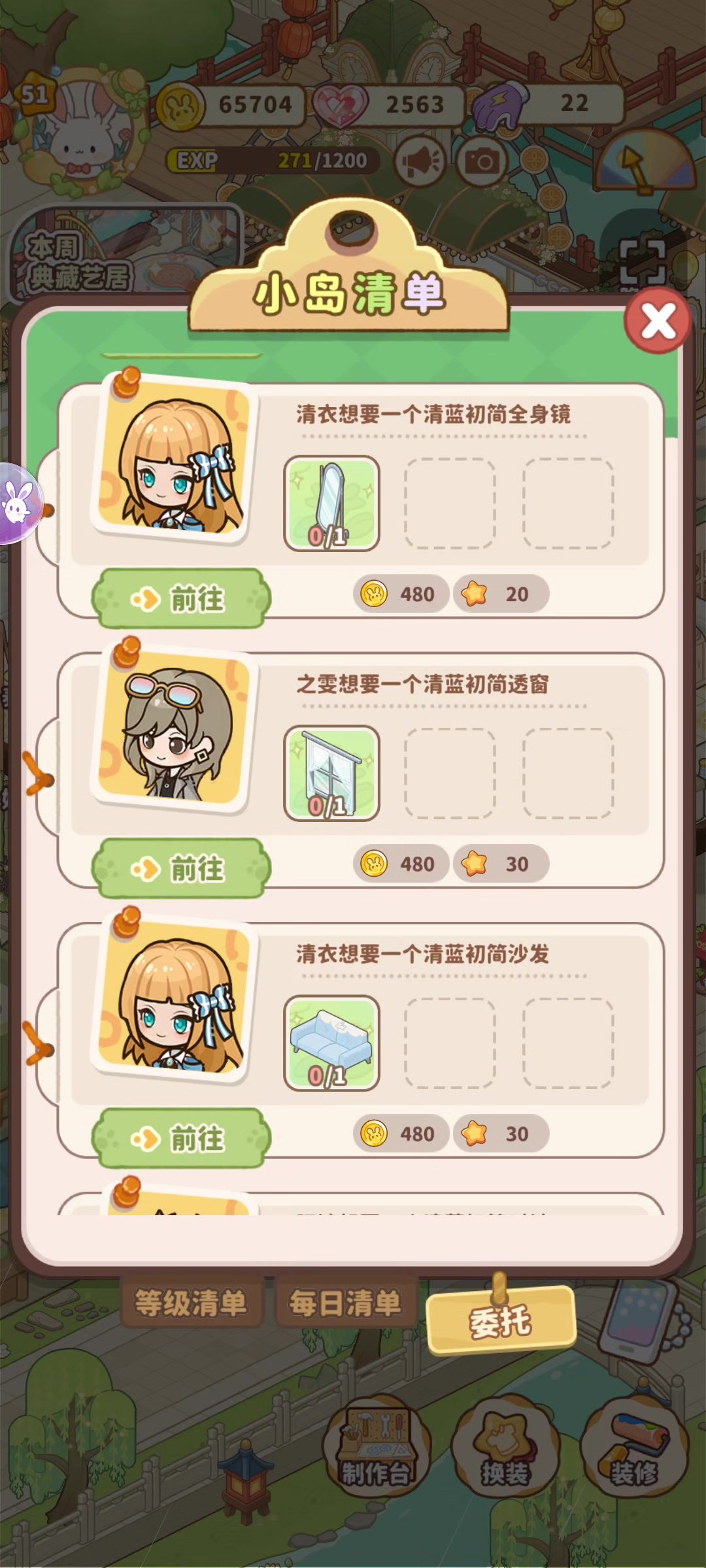Tap 前往 for the full-length mirror request
Screen dimensions: 706x1568
click(x=181, y=598)
